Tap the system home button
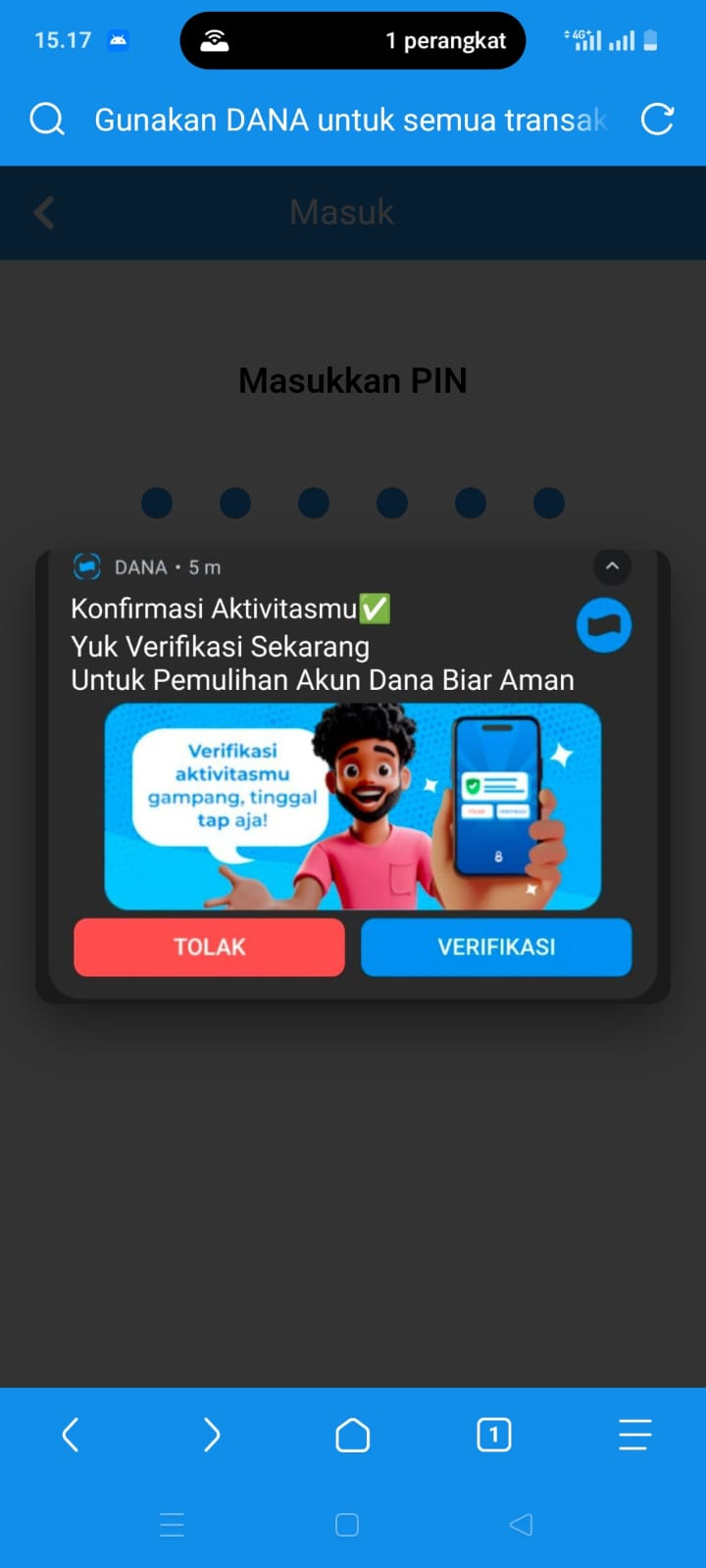 pyautogui.click(x=347, y=1524)
